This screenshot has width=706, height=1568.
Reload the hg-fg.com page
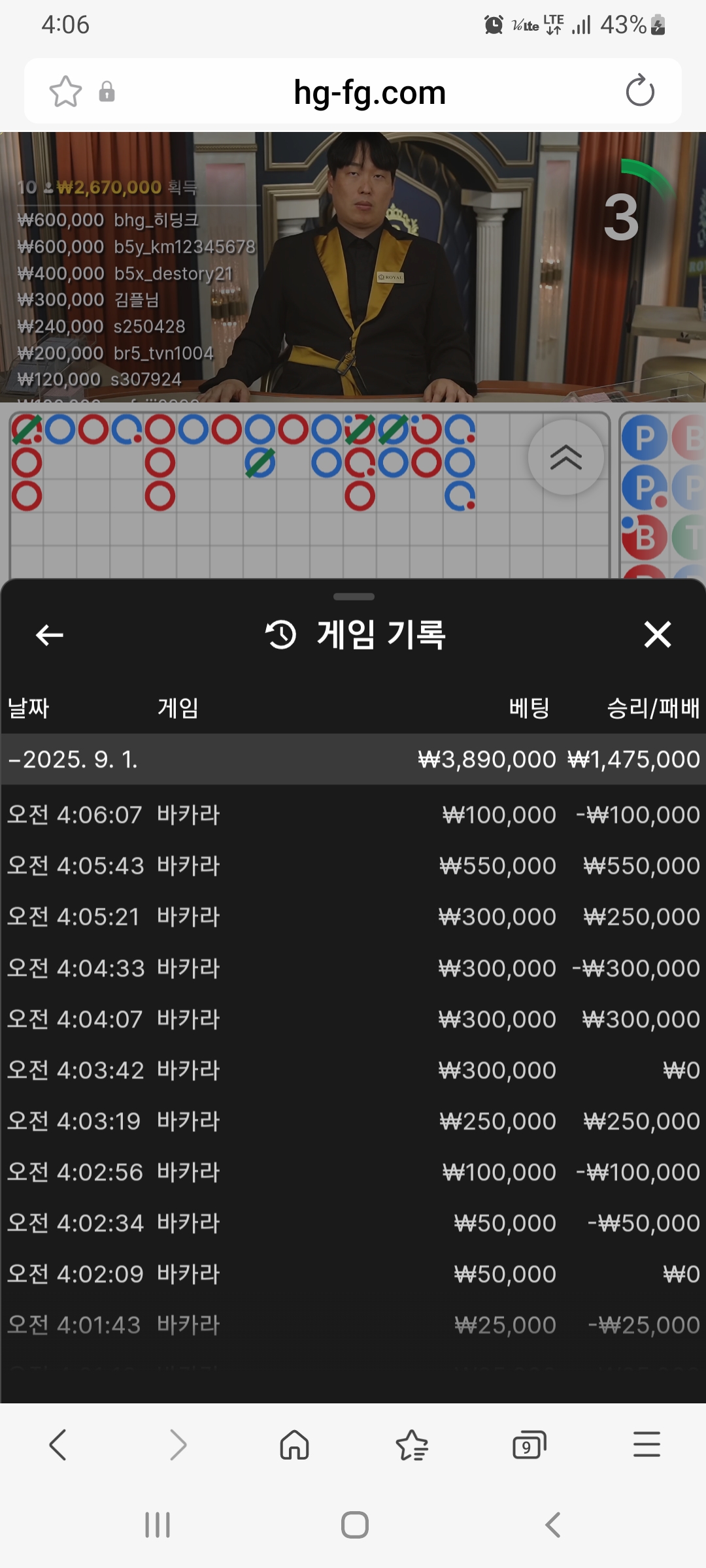[639, 91]
